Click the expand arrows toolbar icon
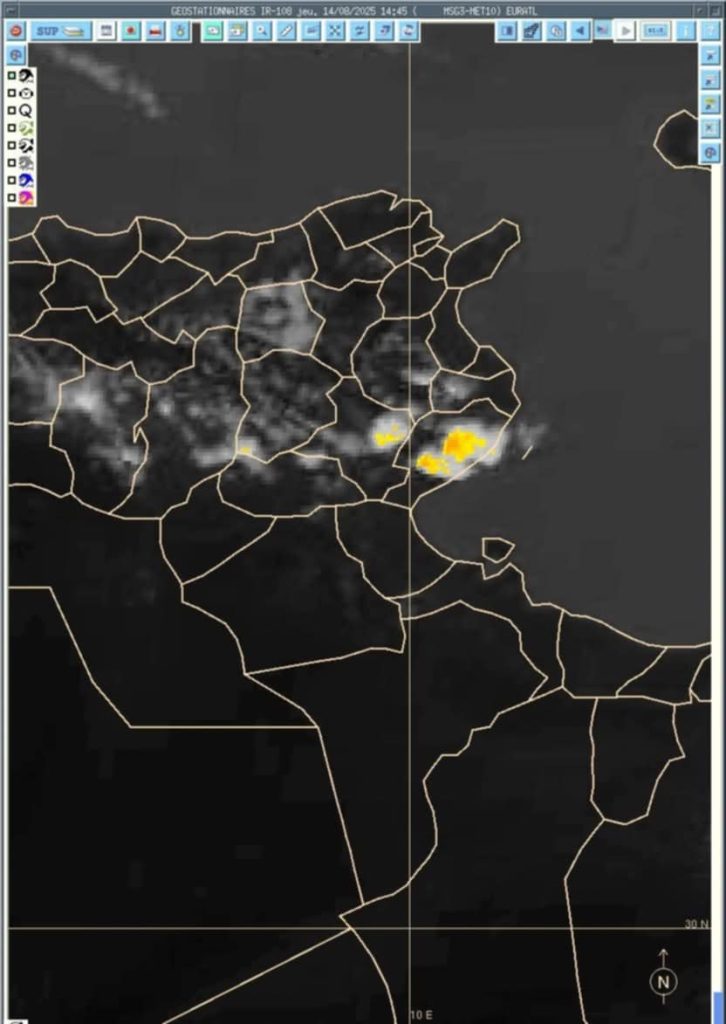This screenshot has width=726, height=1024. click(335, 31)
